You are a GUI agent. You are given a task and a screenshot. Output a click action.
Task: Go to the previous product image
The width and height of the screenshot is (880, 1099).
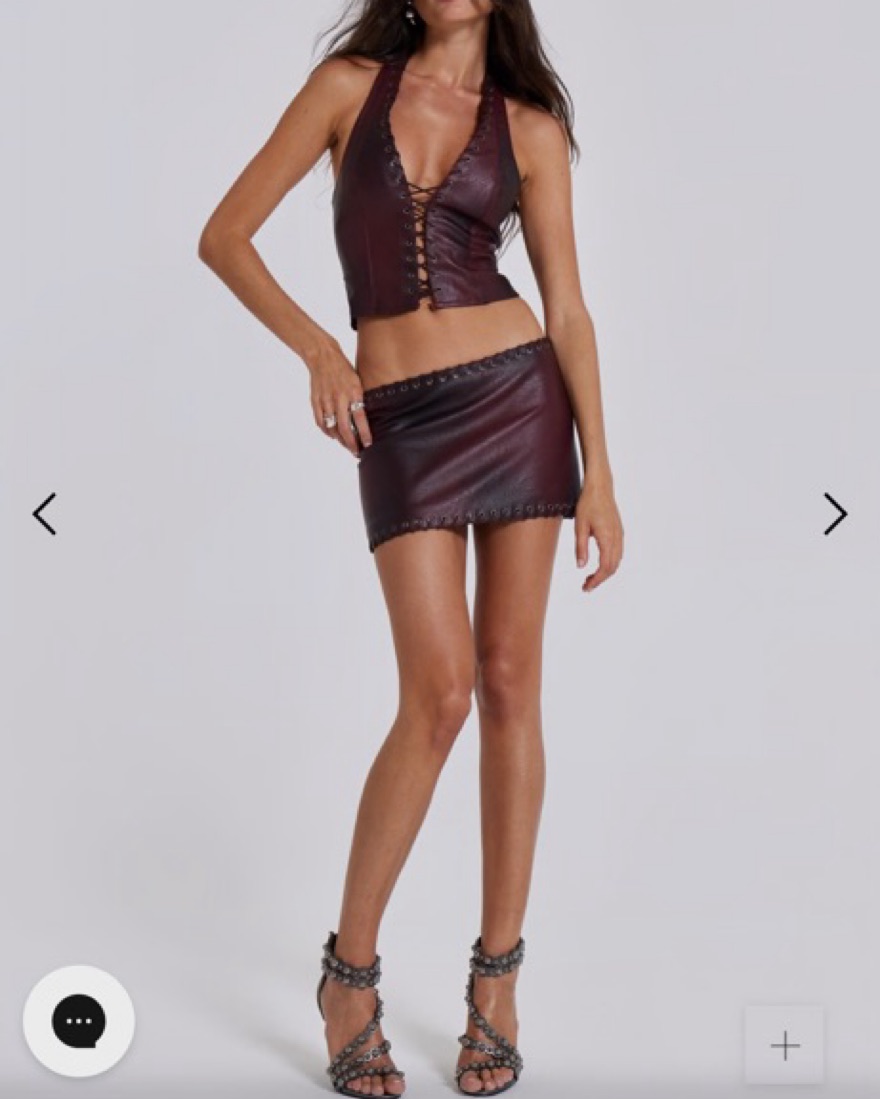tap(44, 514)
